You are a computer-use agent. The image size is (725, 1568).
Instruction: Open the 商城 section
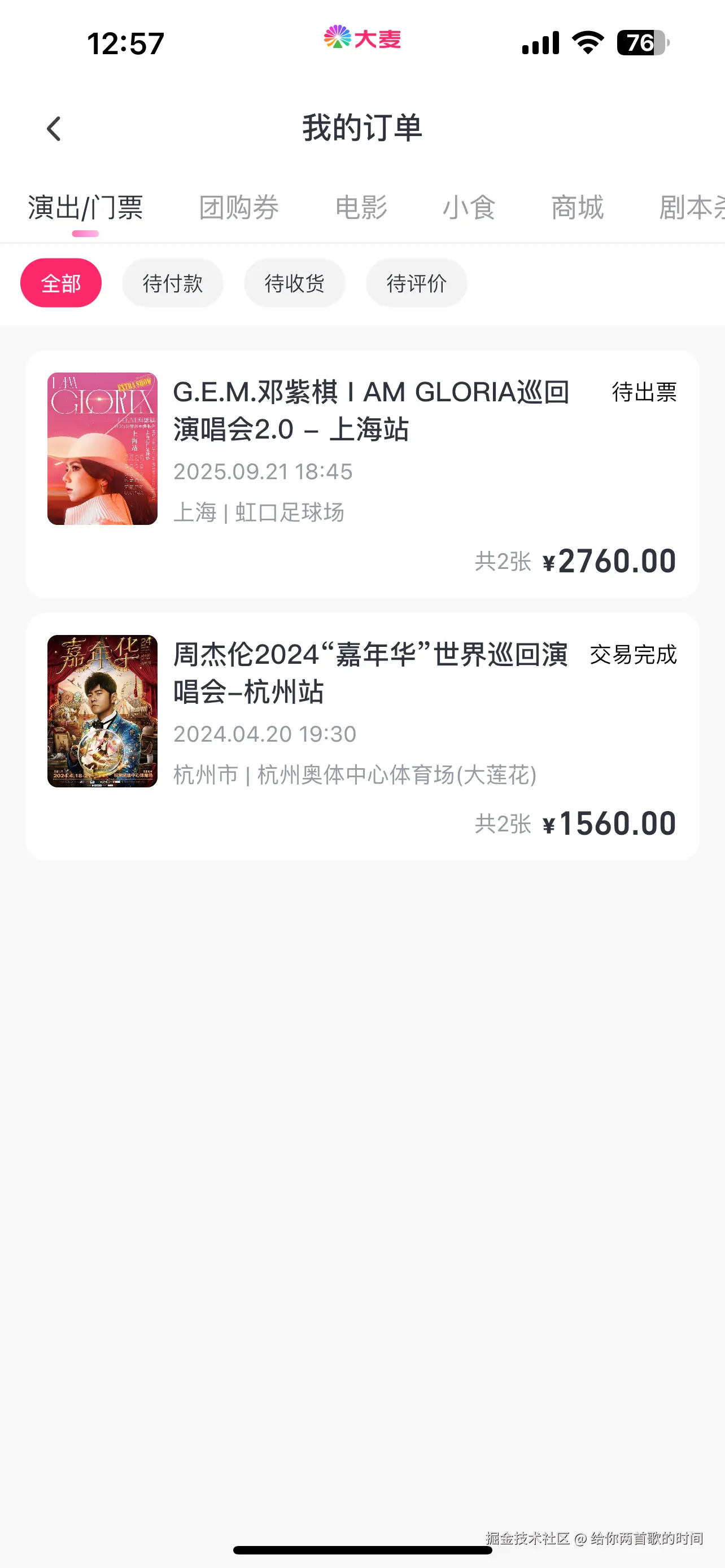576,208
